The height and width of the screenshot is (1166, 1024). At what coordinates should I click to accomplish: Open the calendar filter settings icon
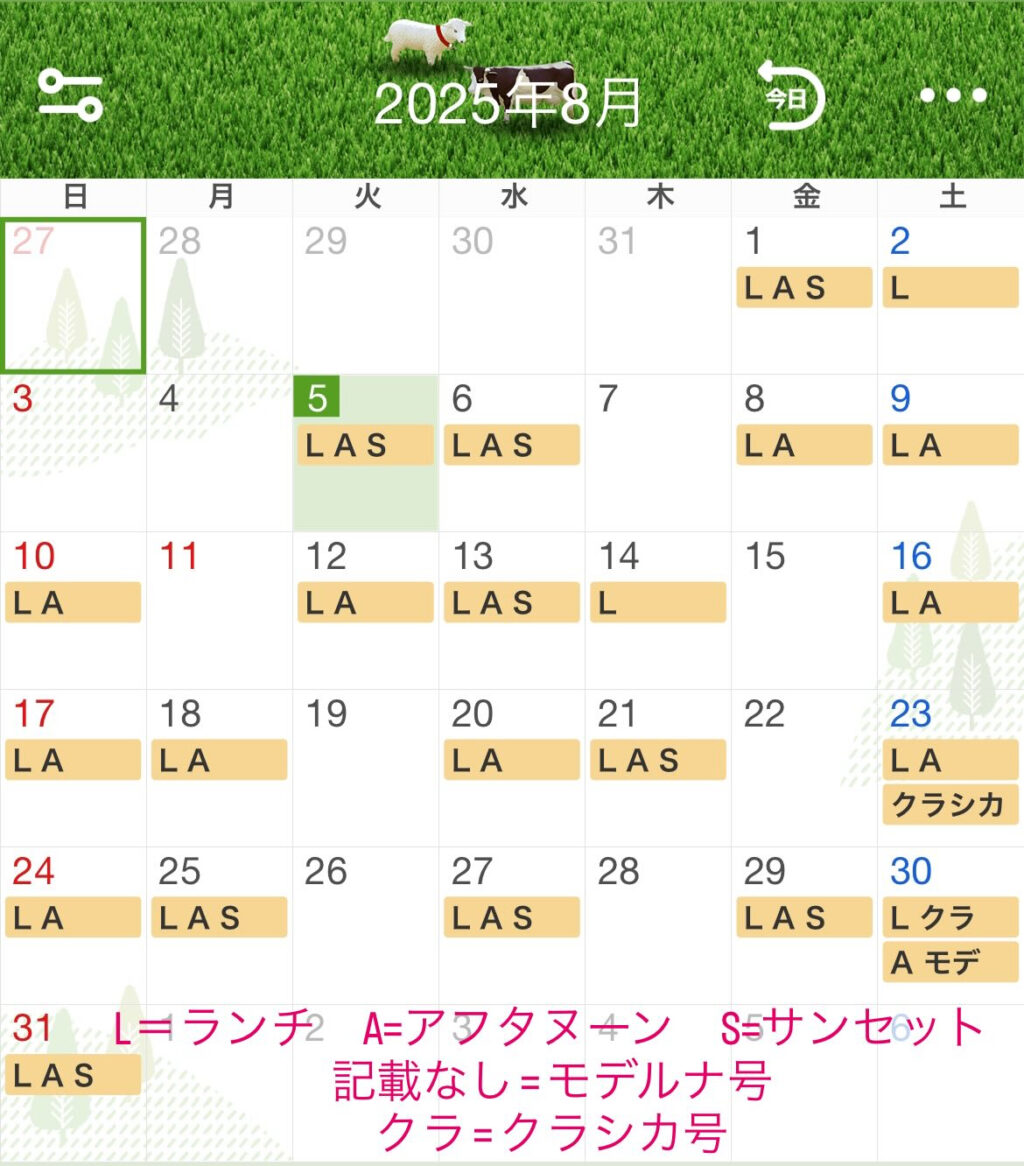[70, 97]
